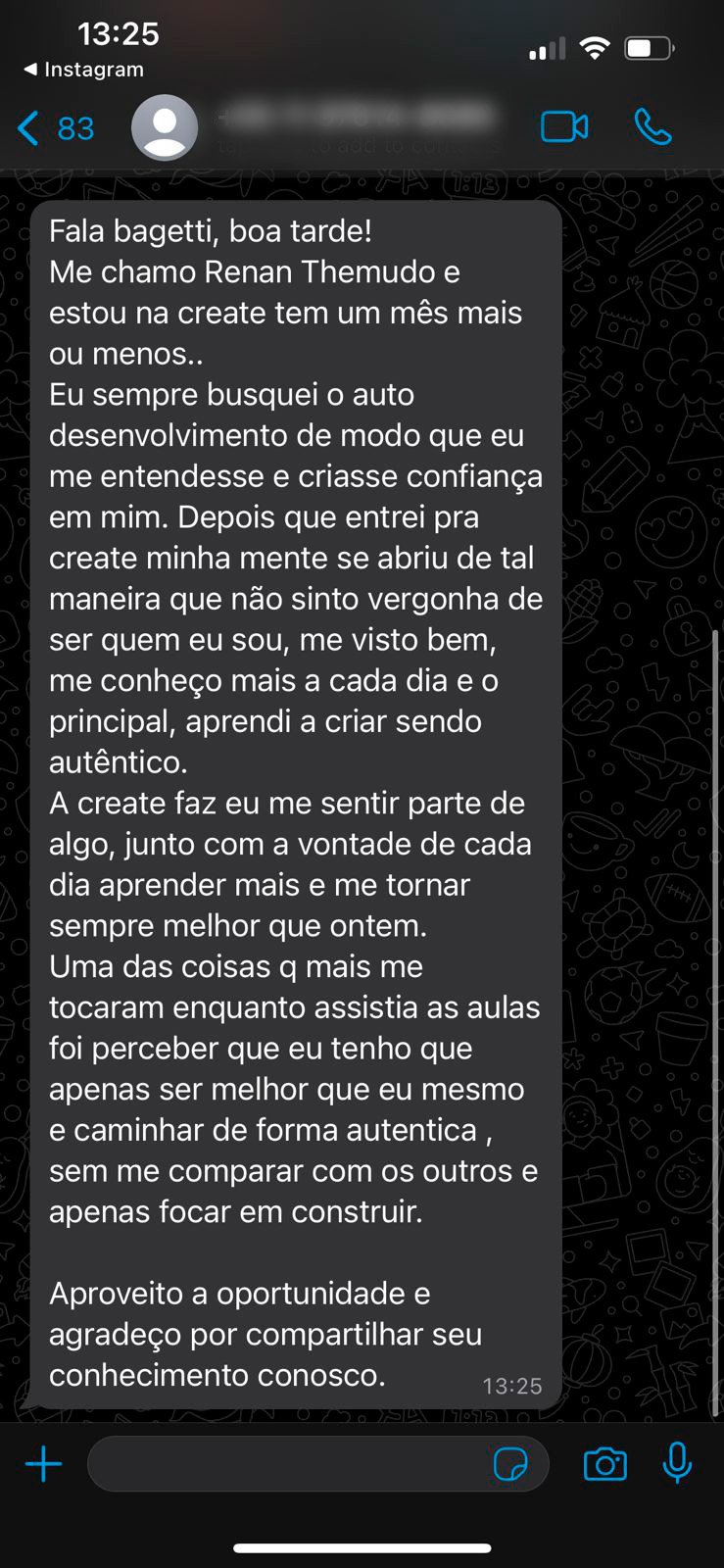The image size is (724, 1568).
Task: Open the sticker picker
Action: pyautogui.click(x=510, y=1464)
